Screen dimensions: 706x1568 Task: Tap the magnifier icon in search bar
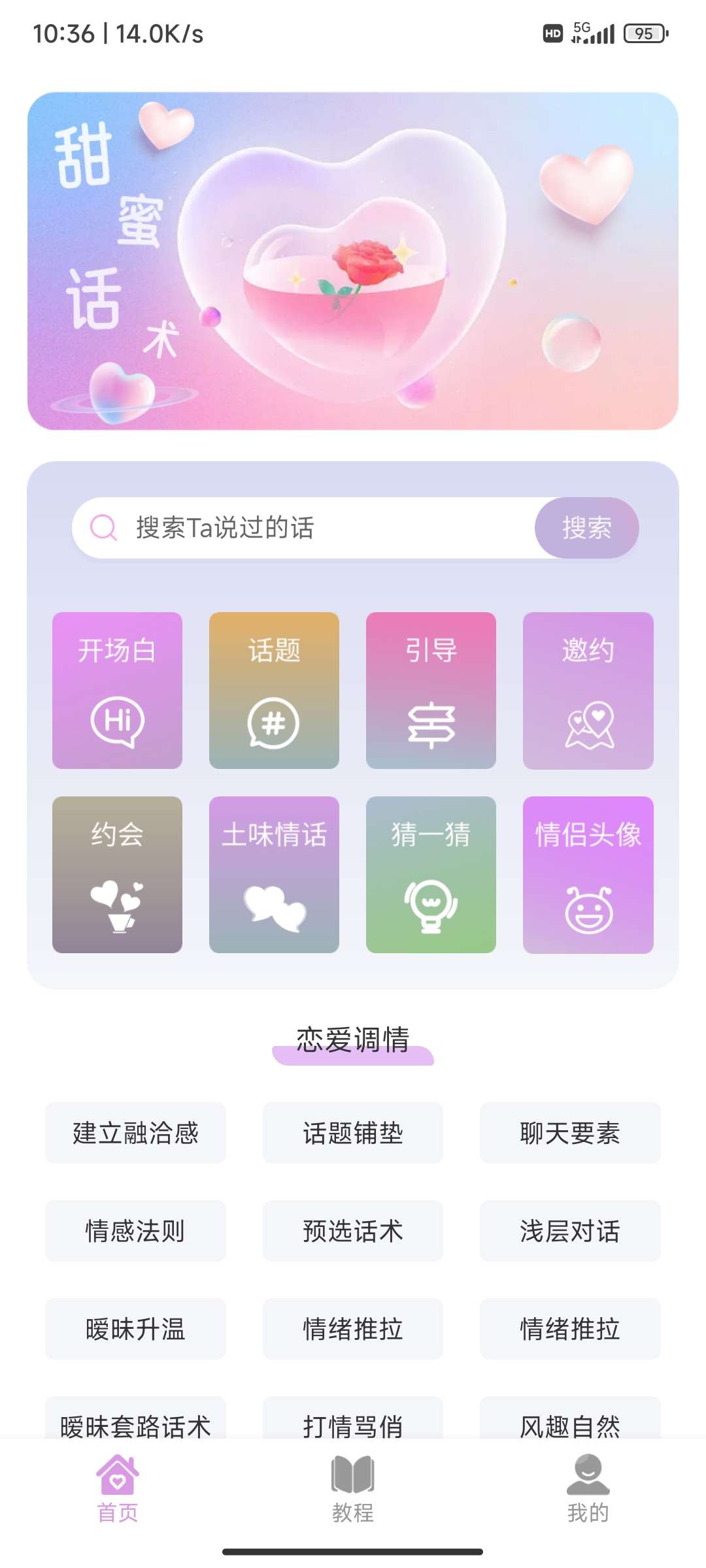[x=103, y=528]
